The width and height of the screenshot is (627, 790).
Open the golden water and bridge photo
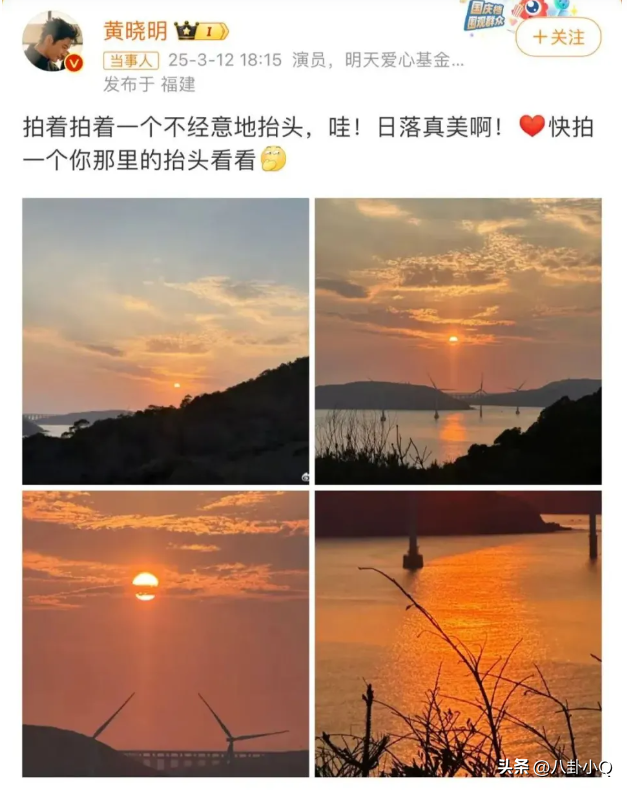click(458, 633)
